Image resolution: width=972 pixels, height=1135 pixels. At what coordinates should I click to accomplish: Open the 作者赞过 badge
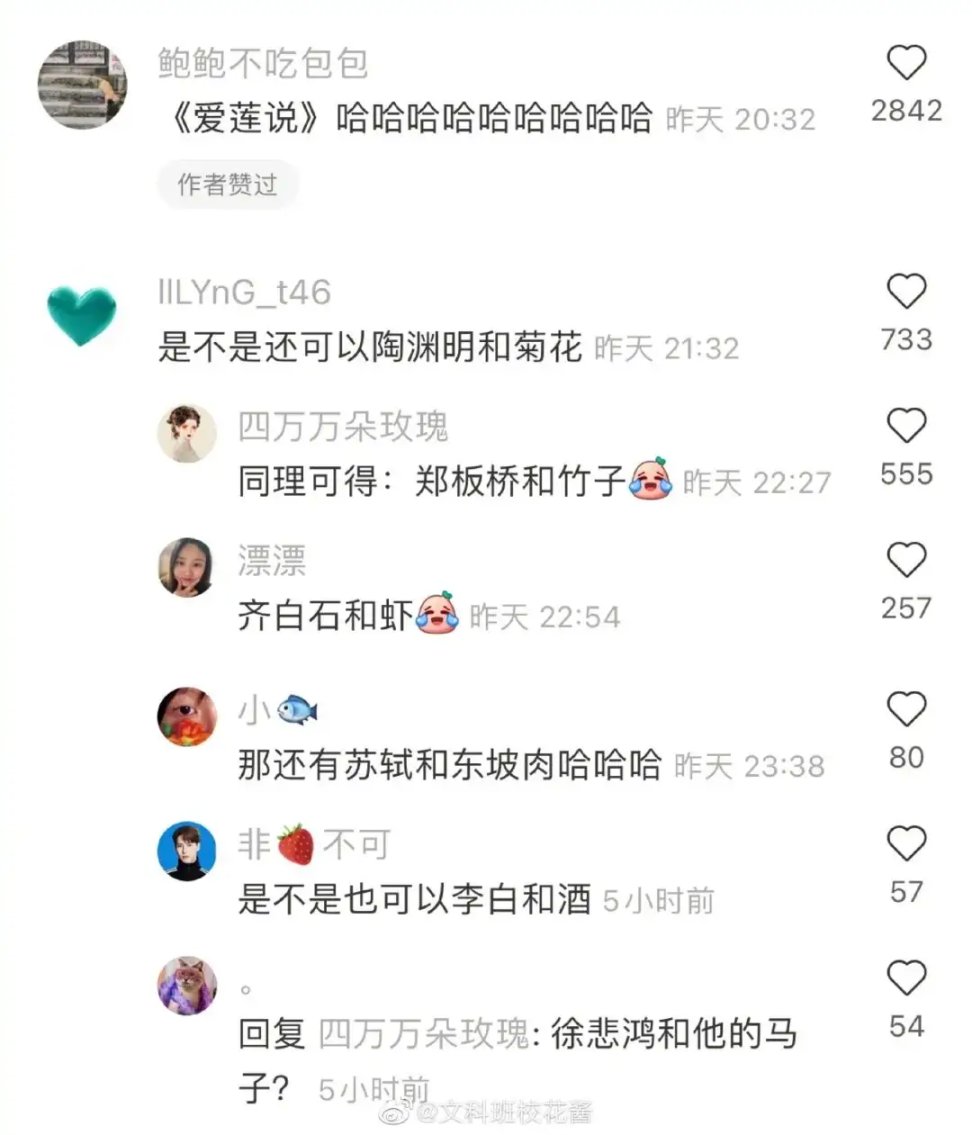pos(228,184)
